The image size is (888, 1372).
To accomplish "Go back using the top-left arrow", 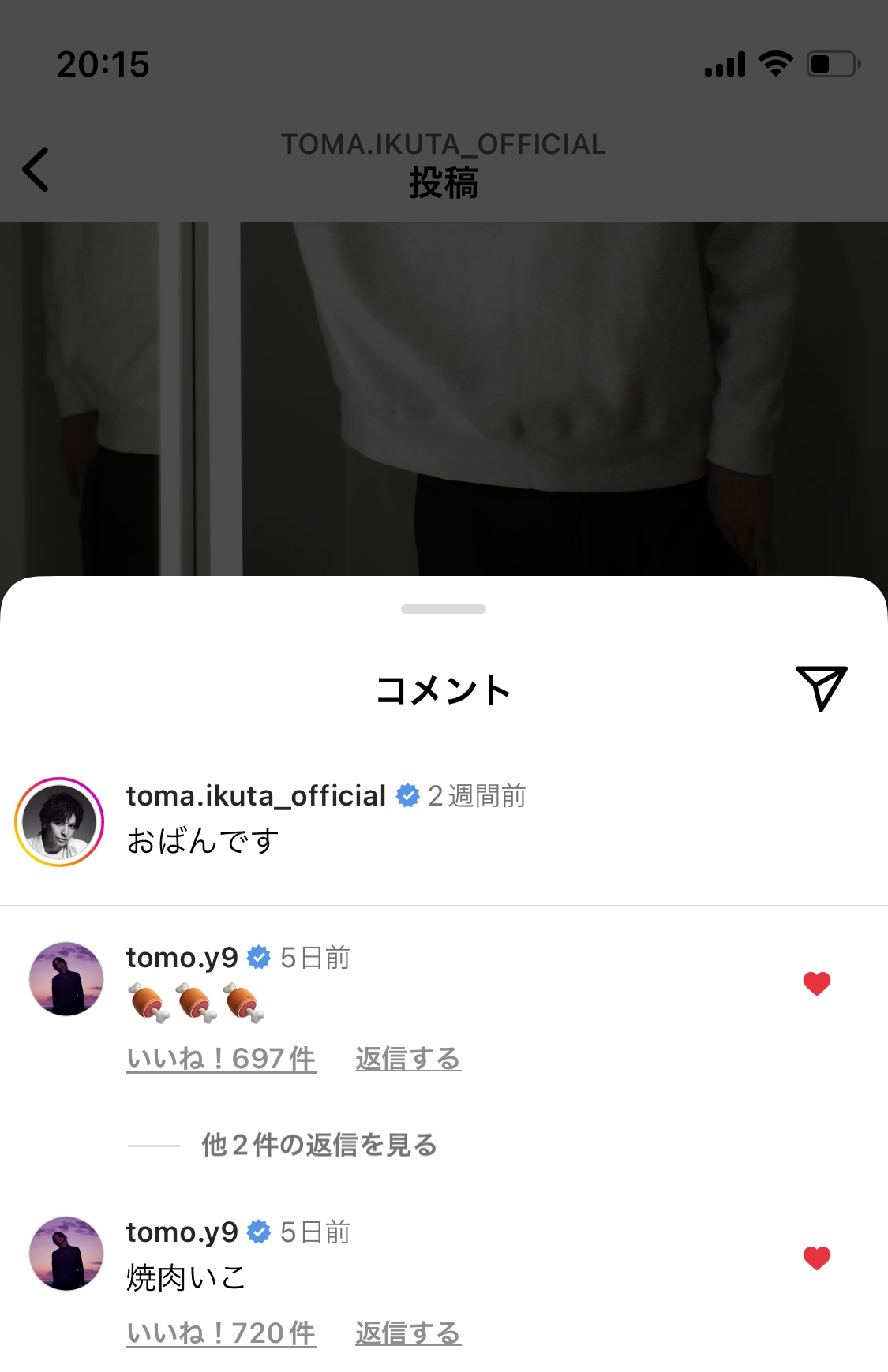I will tap(36, 169).
